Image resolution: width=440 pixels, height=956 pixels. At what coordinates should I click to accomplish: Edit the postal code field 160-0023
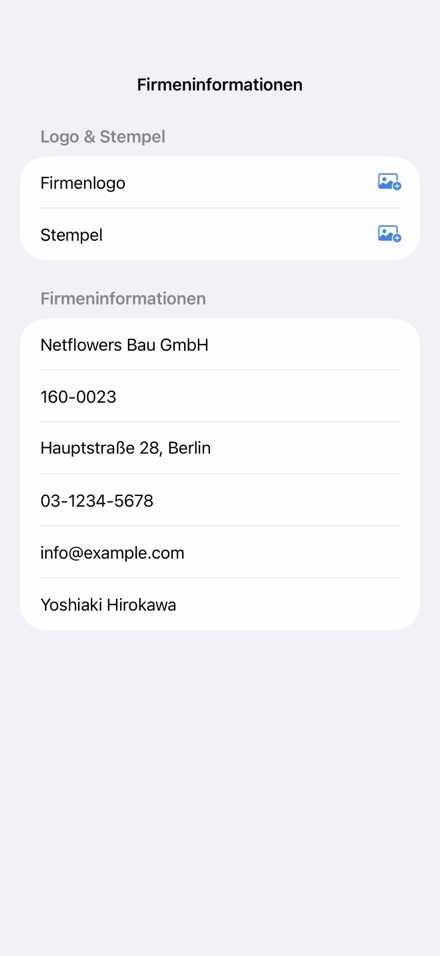click(220, 396)
